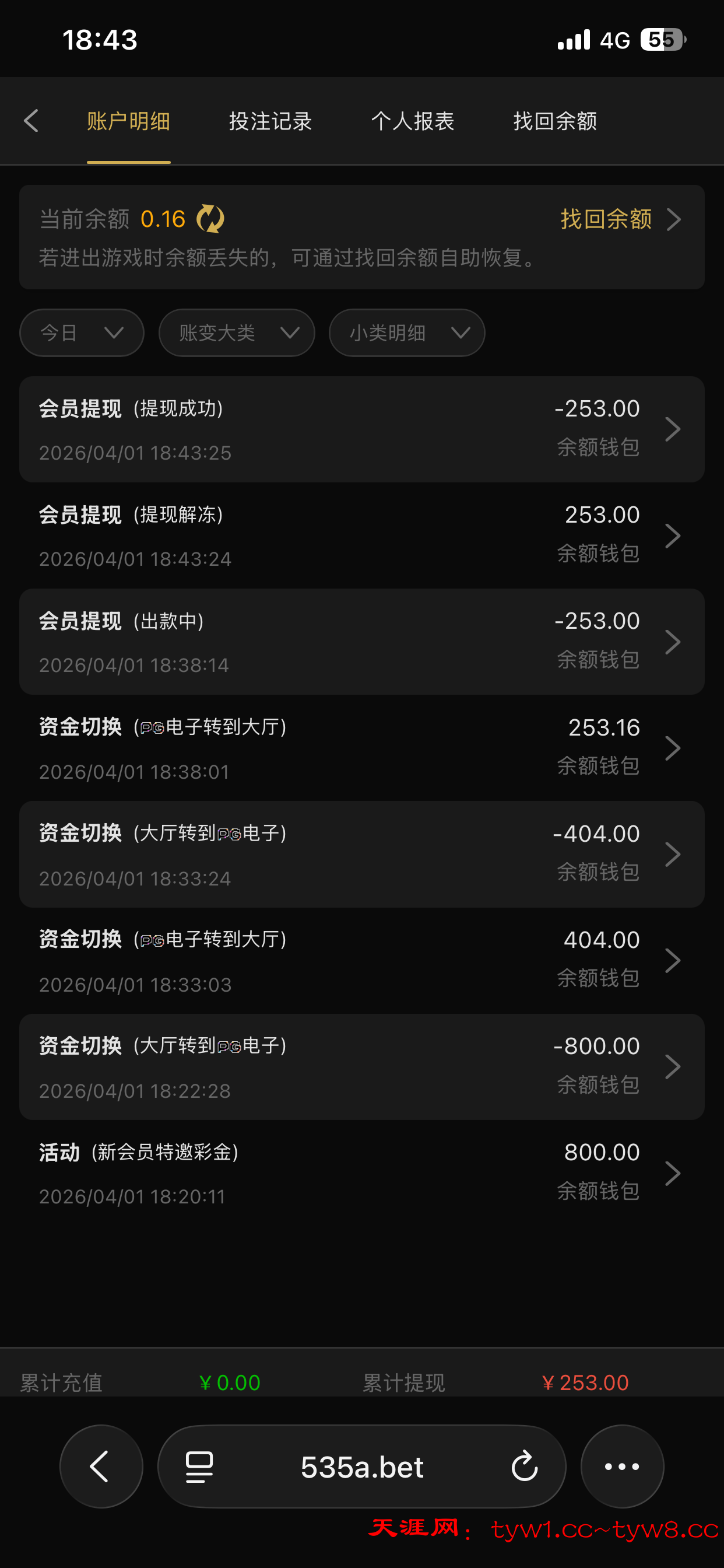This screenshot has width=724, height=1568.
Task: Open the browser's three-dot menu
Action: click(622, 1466)
